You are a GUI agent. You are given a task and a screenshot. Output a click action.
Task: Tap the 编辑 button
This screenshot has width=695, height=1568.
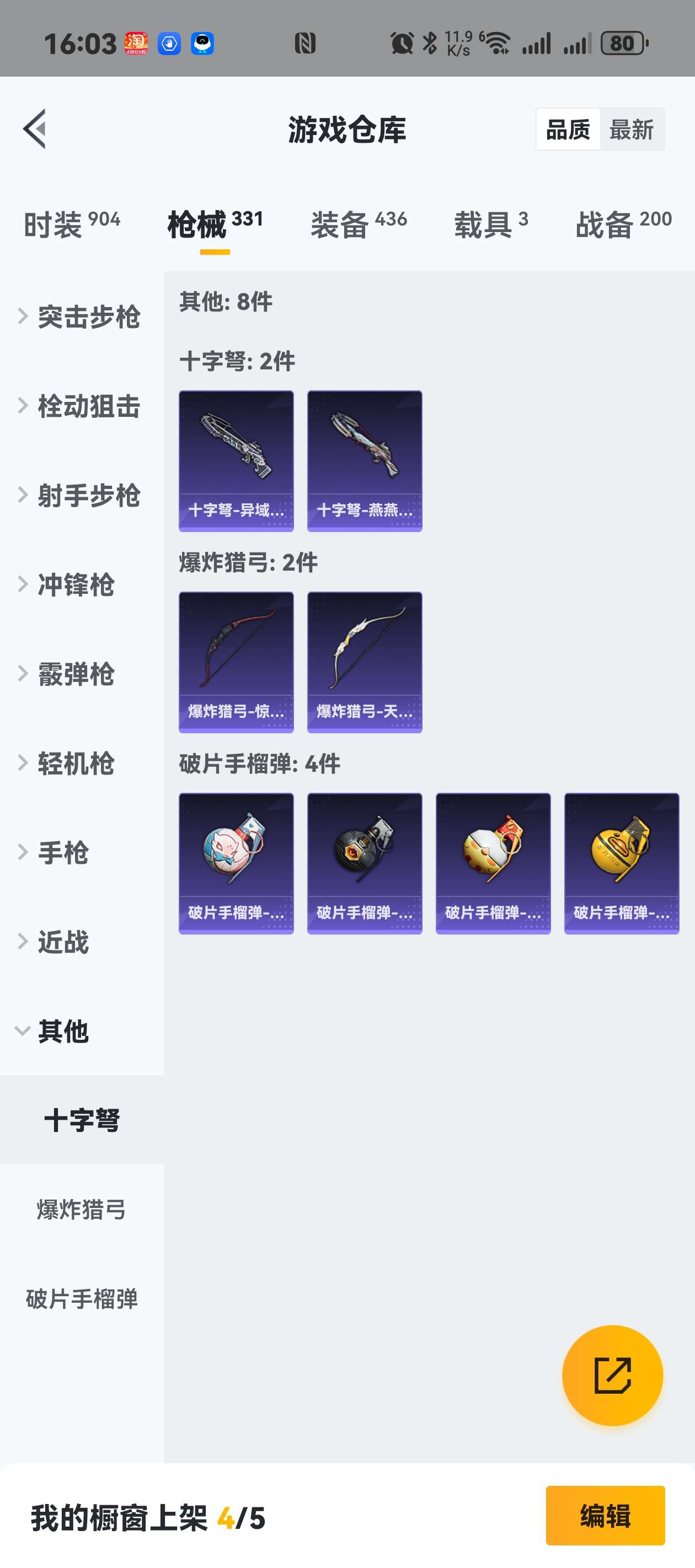point(605,1515)
